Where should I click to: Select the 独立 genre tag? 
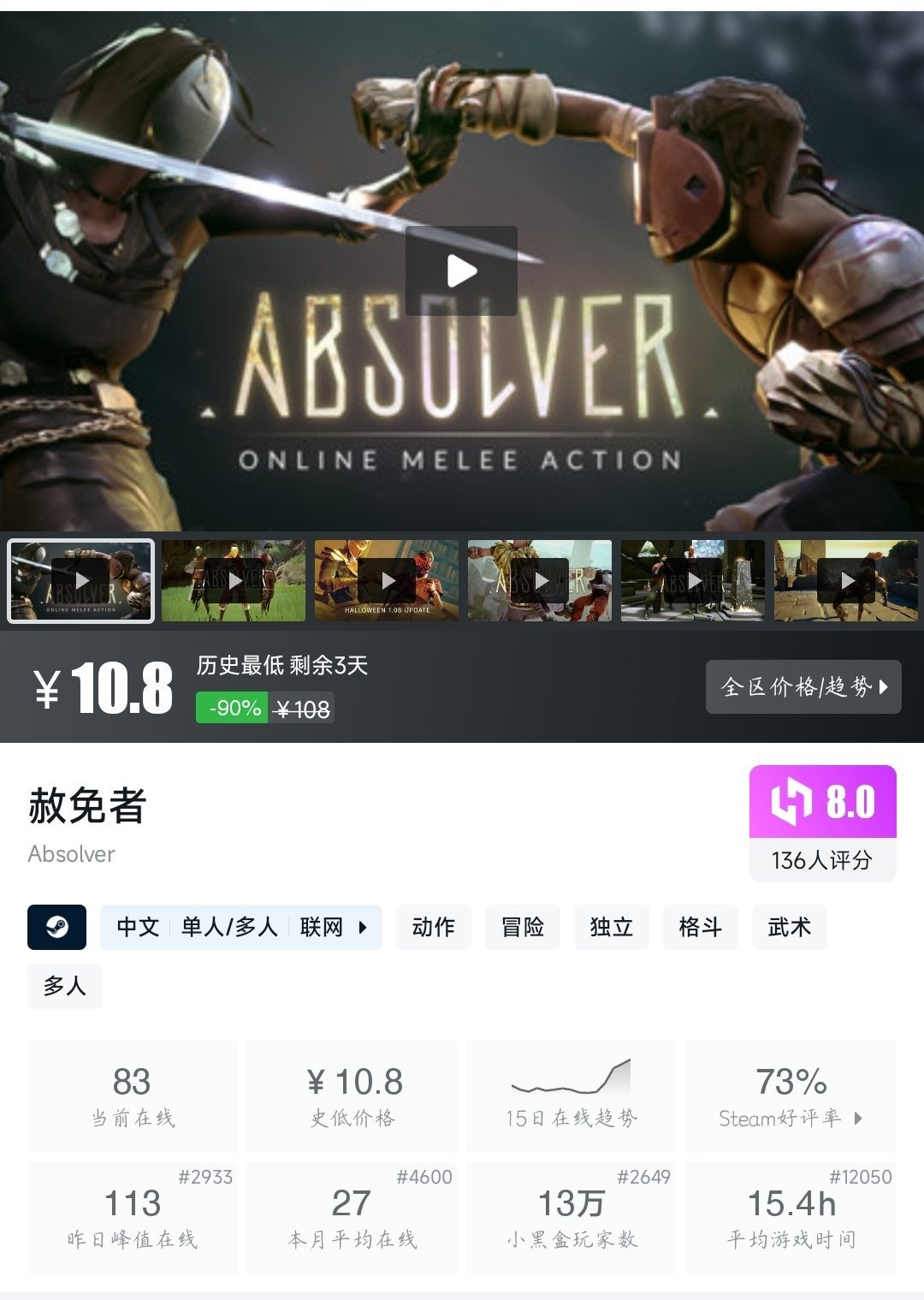point(611,927)
